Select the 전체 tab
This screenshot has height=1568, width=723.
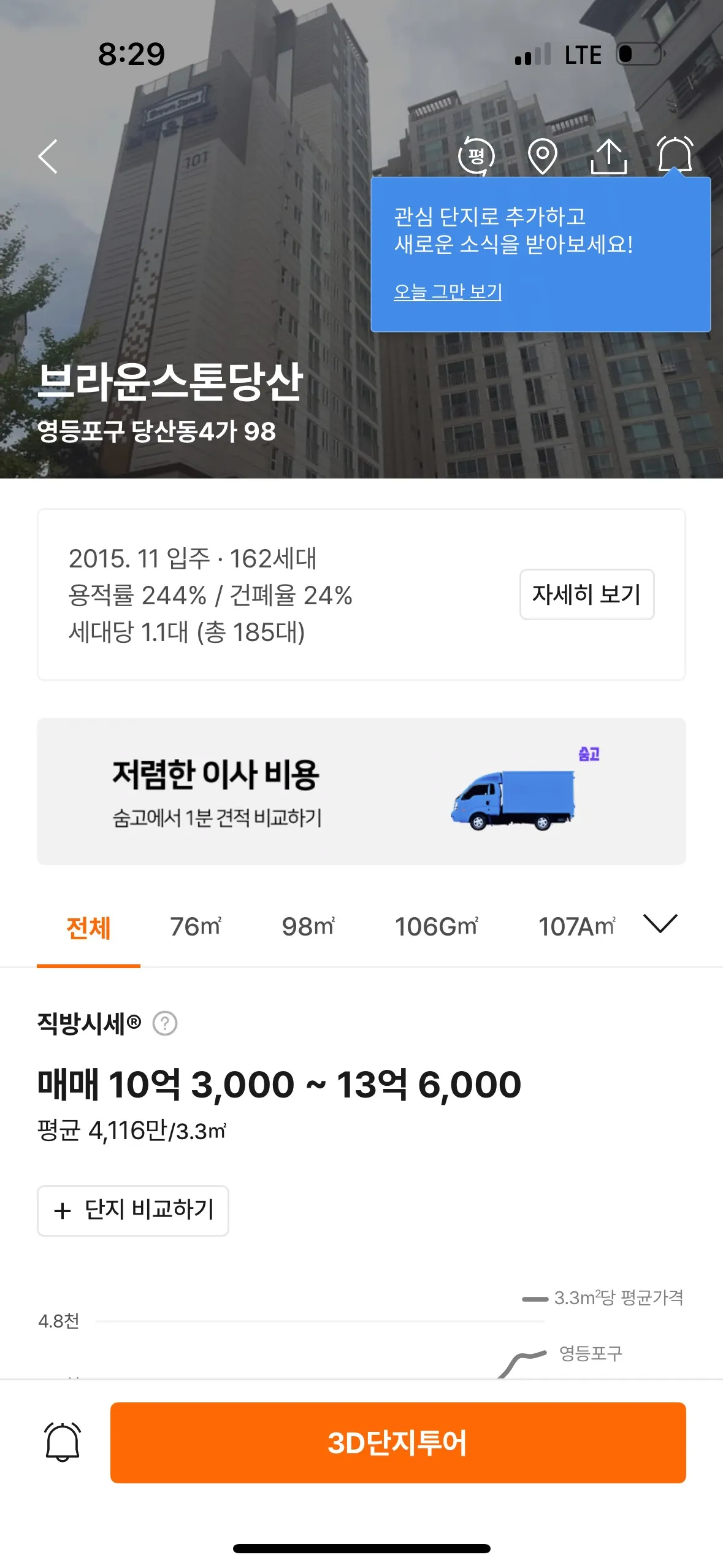88,927
